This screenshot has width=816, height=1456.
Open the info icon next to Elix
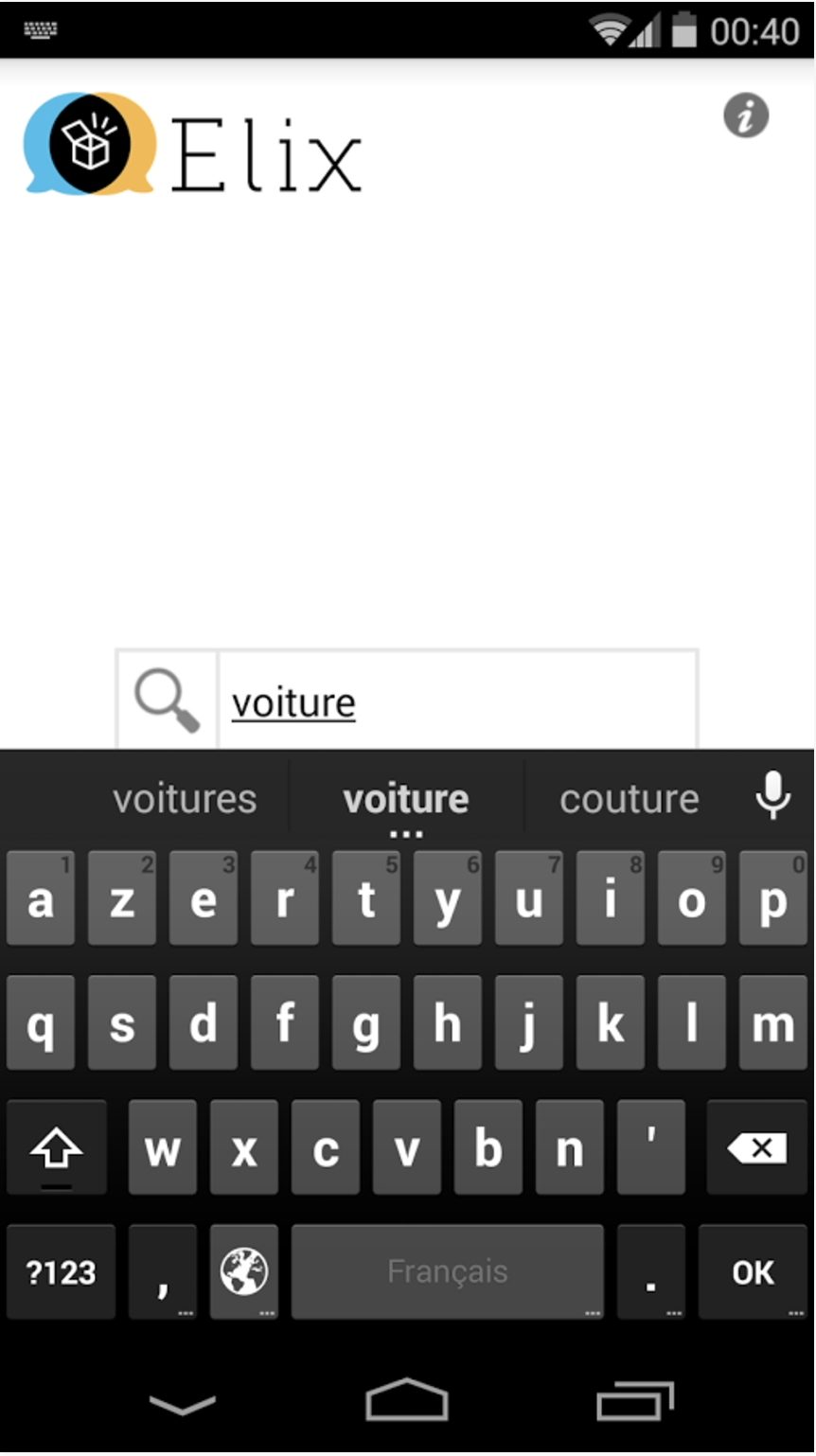pyautogui.click(x=746, y=116)
